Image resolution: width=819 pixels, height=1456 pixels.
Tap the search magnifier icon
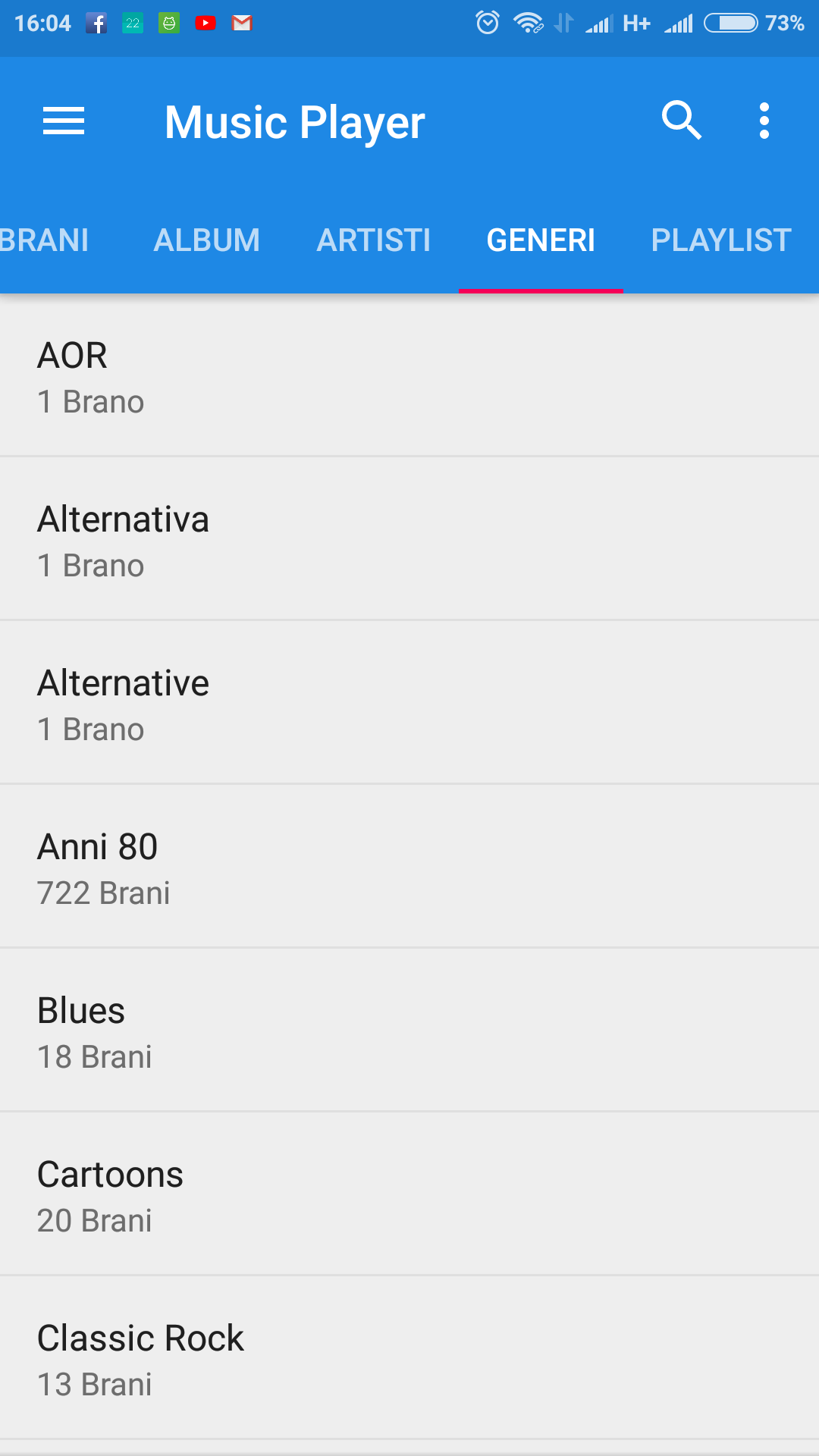[x=681, y=121]
